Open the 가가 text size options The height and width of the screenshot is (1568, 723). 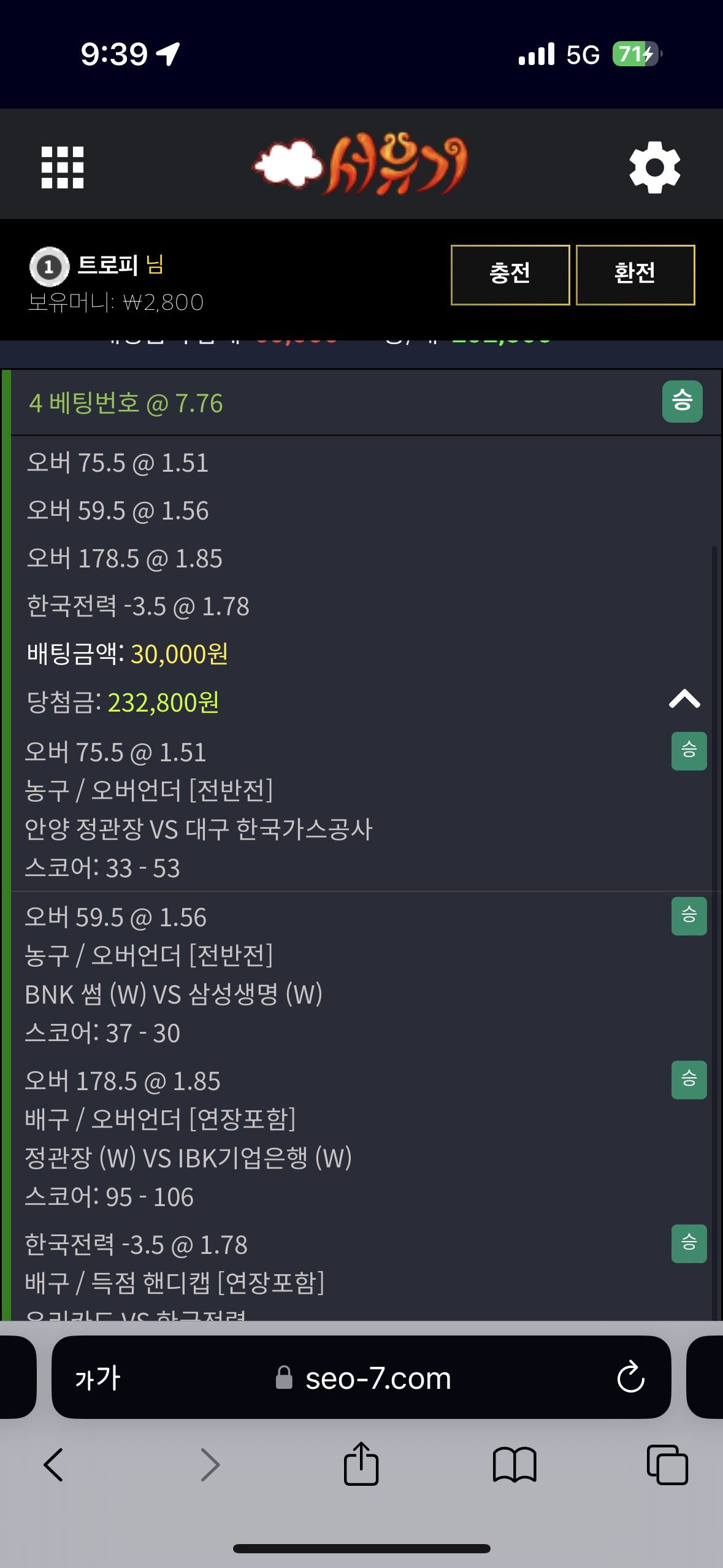[98, 1378]
